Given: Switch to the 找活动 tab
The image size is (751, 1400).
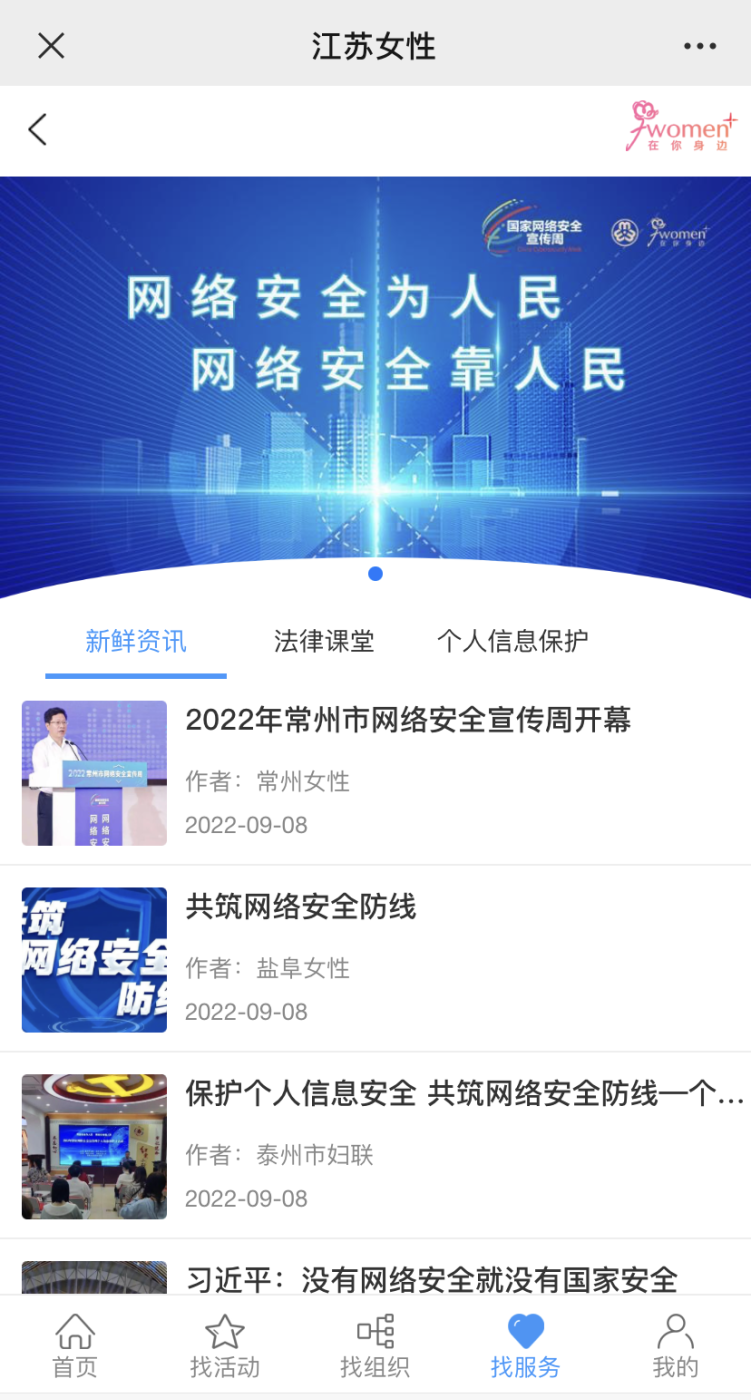Looking at the screenshot, I should click(225, 1347).
